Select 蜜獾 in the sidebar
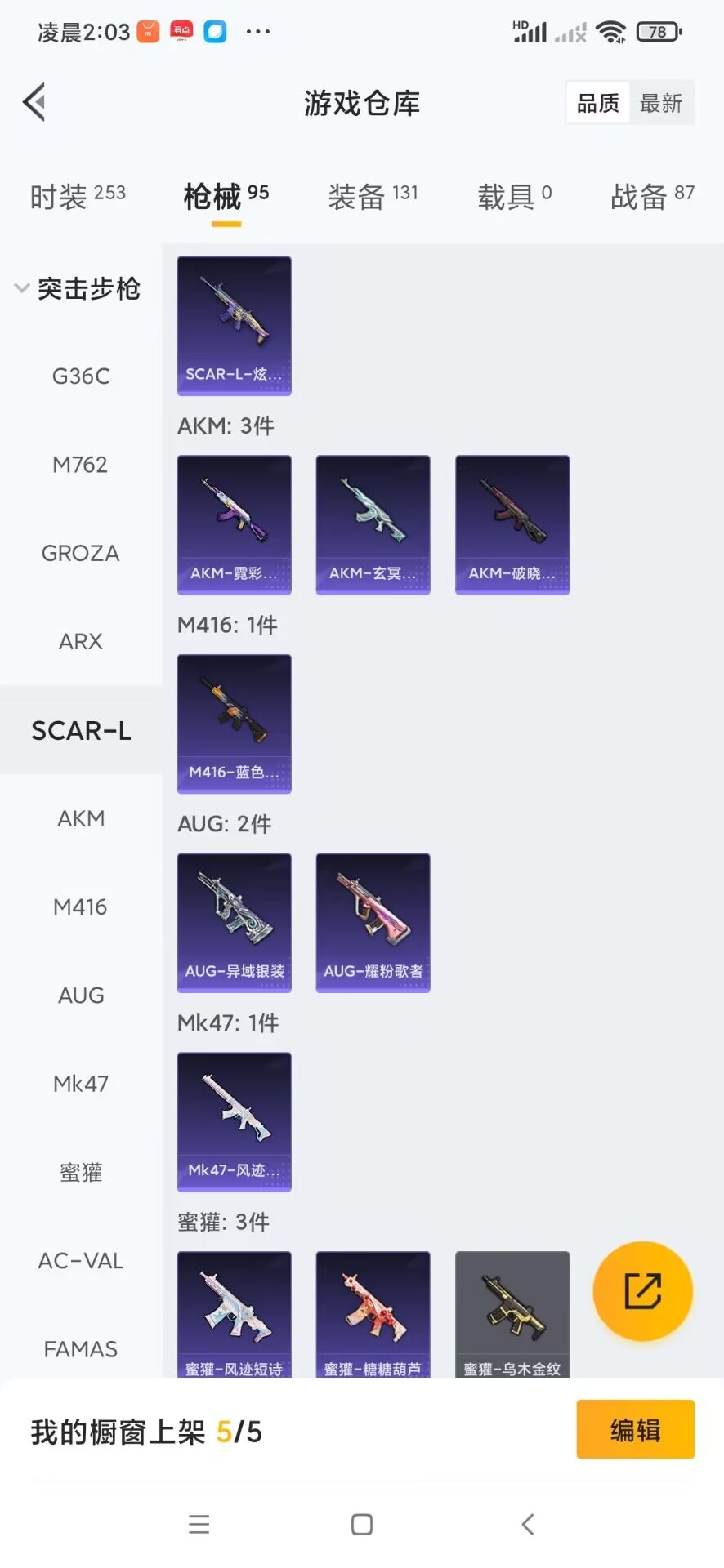724x1568 pixels. click(80, 1173)
